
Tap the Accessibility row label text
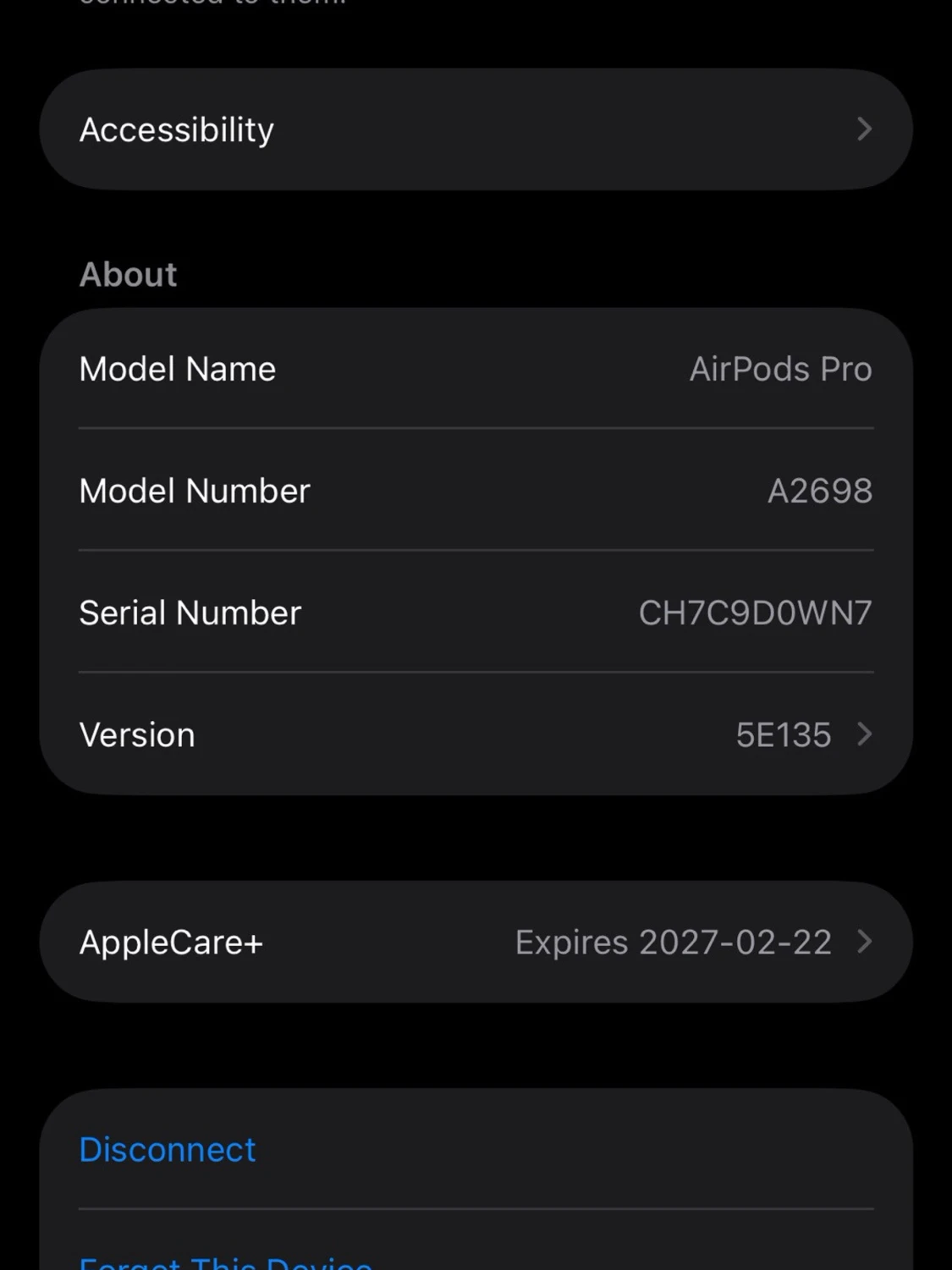[176, 129]
